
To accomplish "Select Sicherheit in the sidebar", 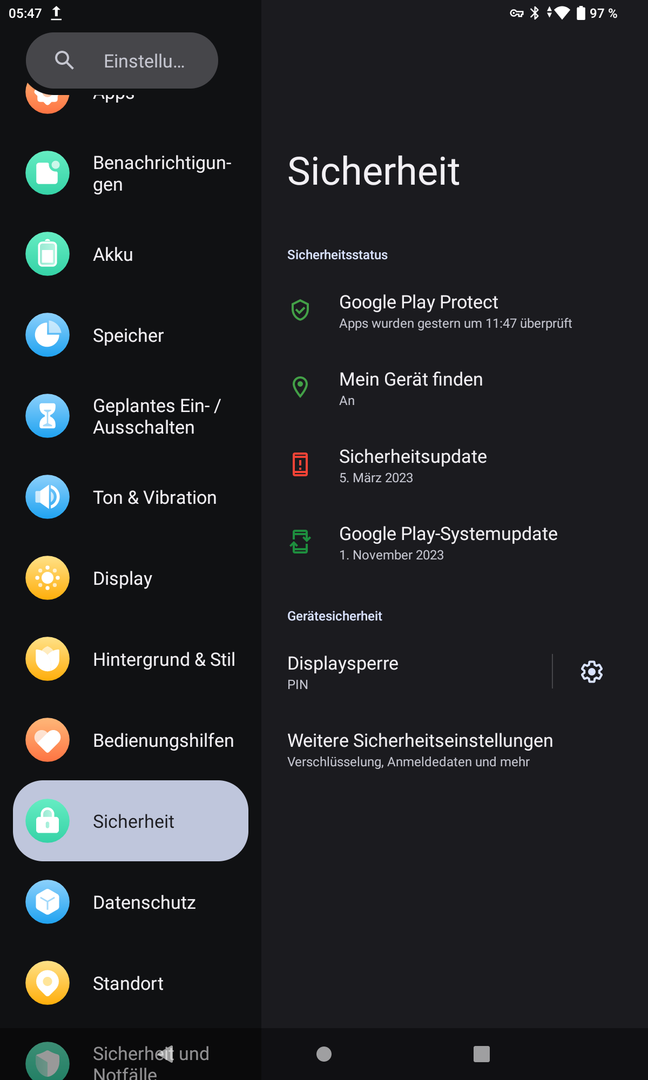I will (130, 822).
